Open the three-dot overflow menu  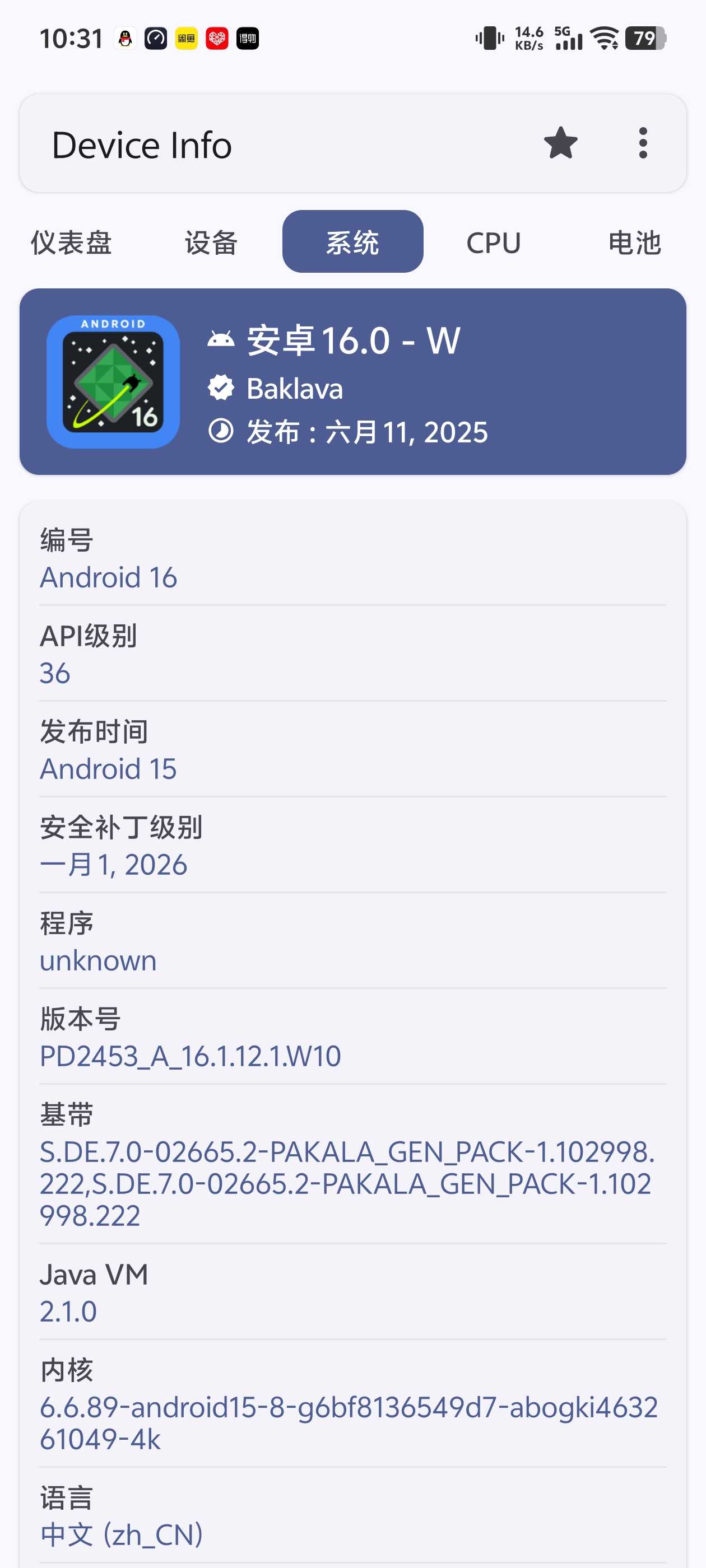point(642,144)
